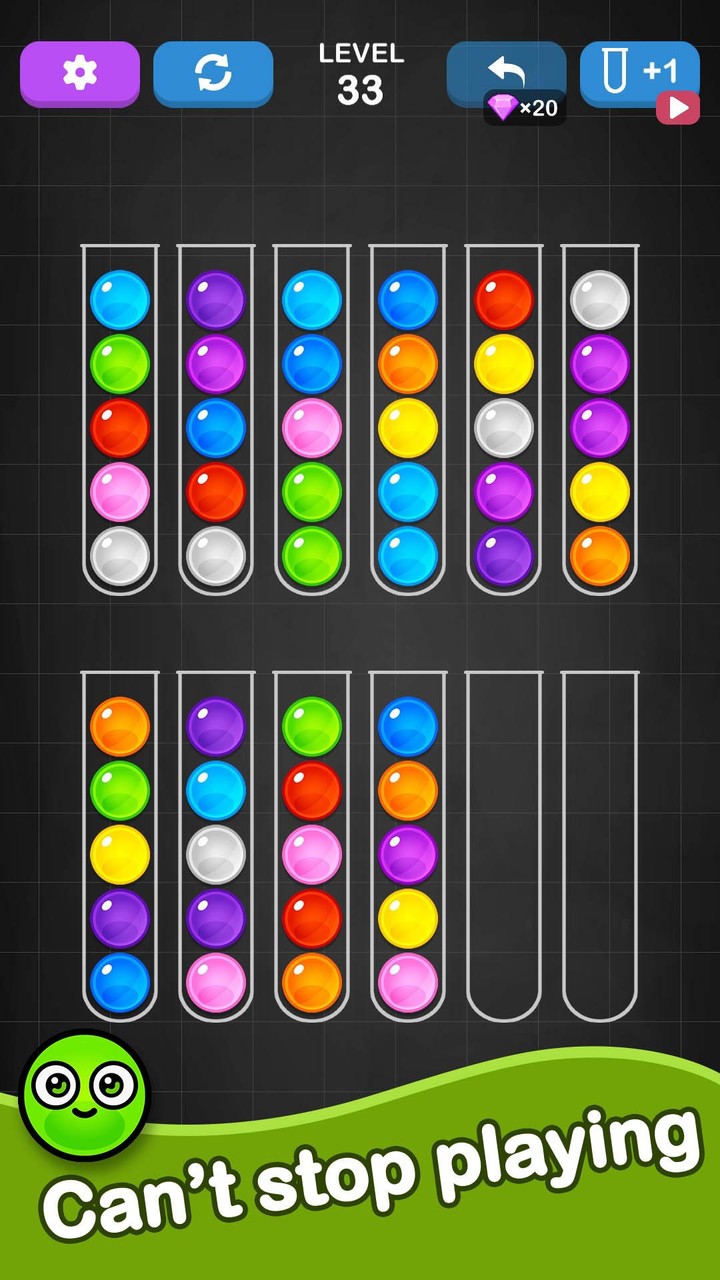Undo the last move
The height and width of the screenshot is (1280, 720).
pyautogui.click(x=506, y=73)
